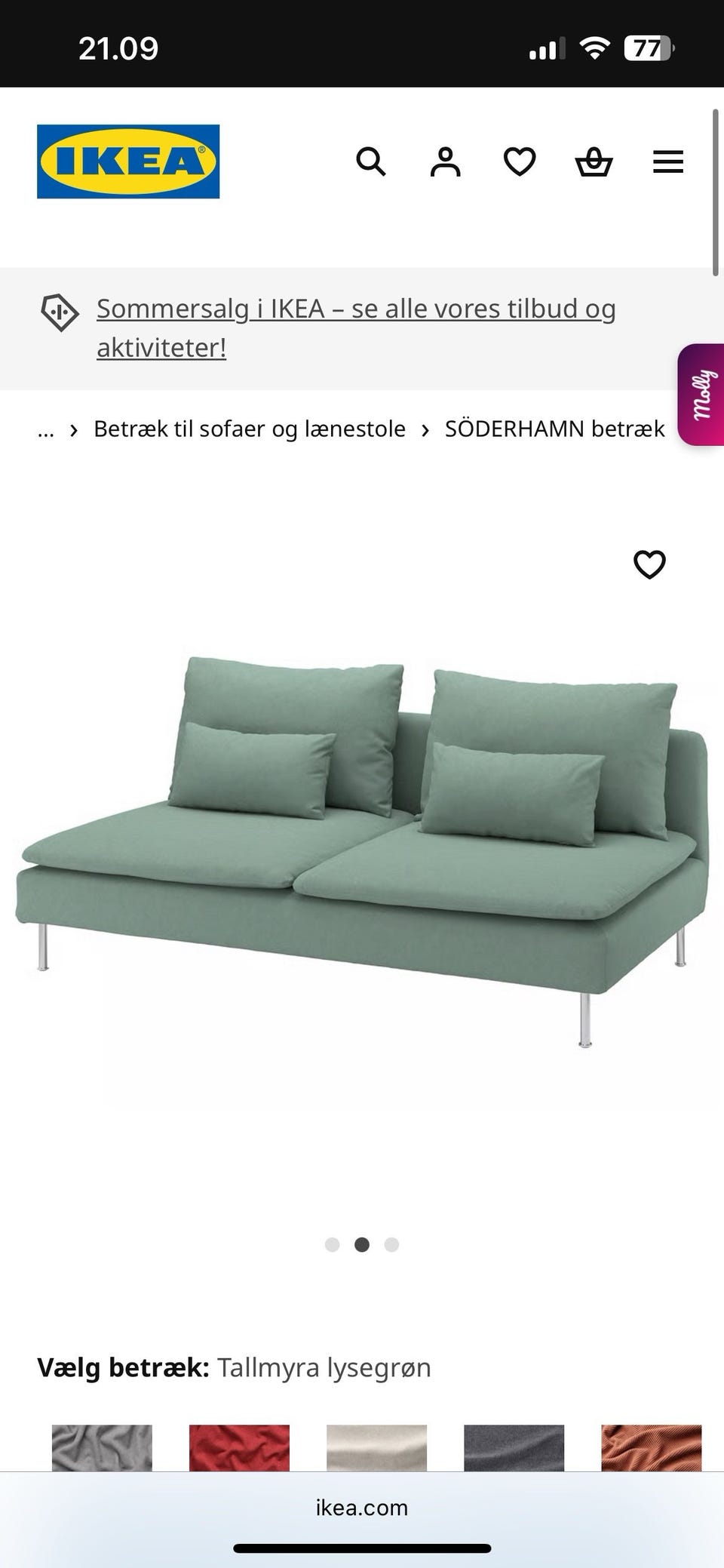Viewport: 724px width, 1568px height.
Task: Click the ikea.com address bar
Action: pos(361,1508)
